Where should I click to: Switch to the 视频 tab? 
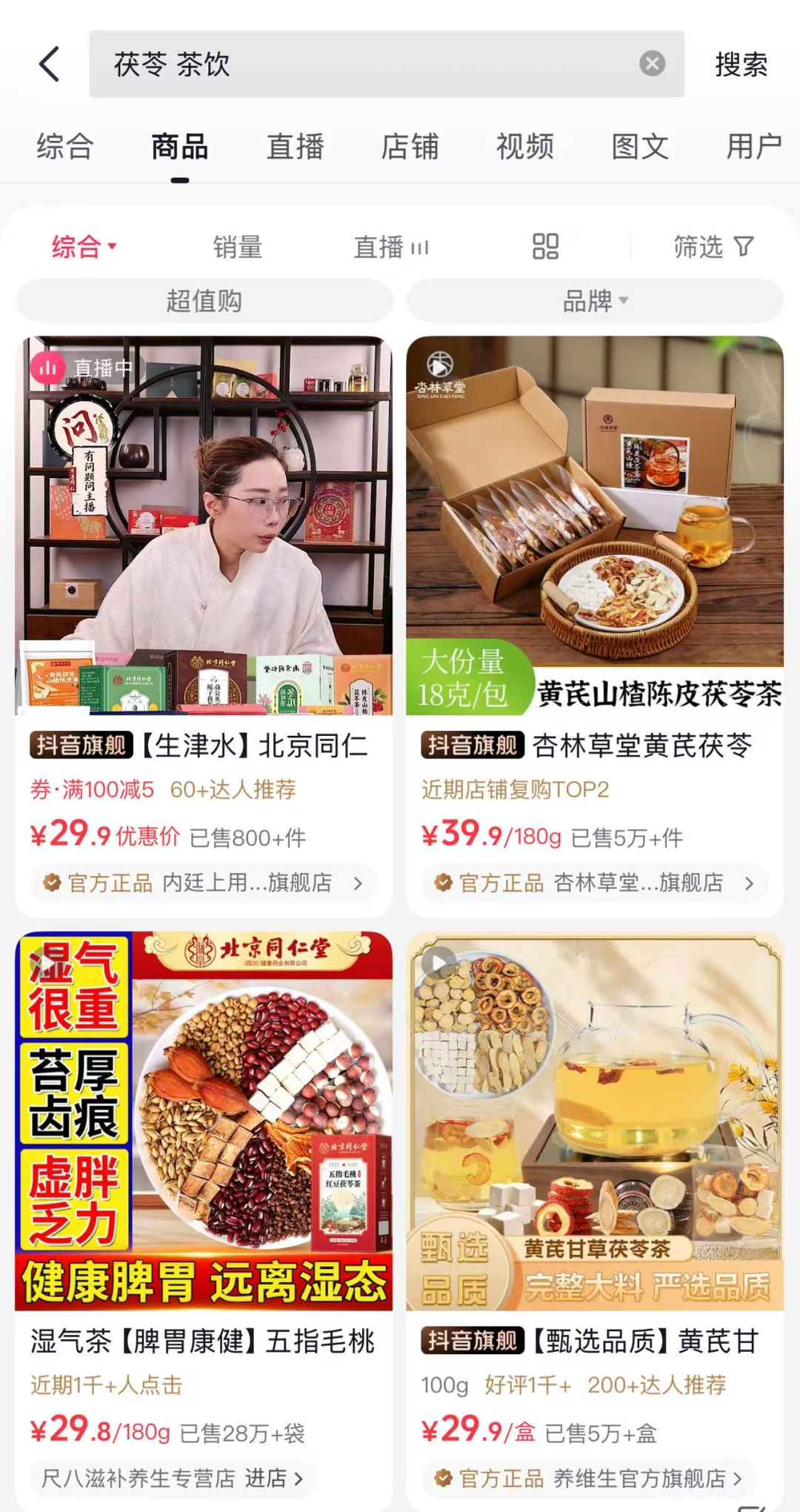524,146
